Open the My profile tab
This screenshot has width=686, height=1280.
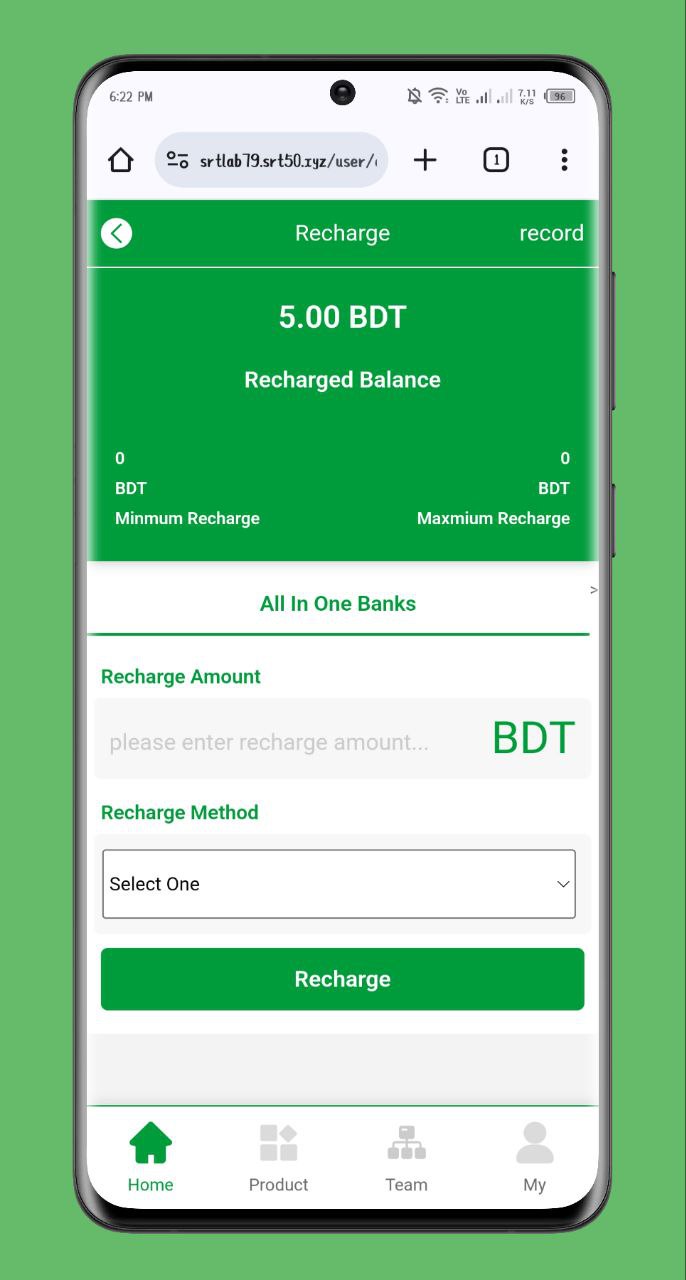click(534, 1157)
